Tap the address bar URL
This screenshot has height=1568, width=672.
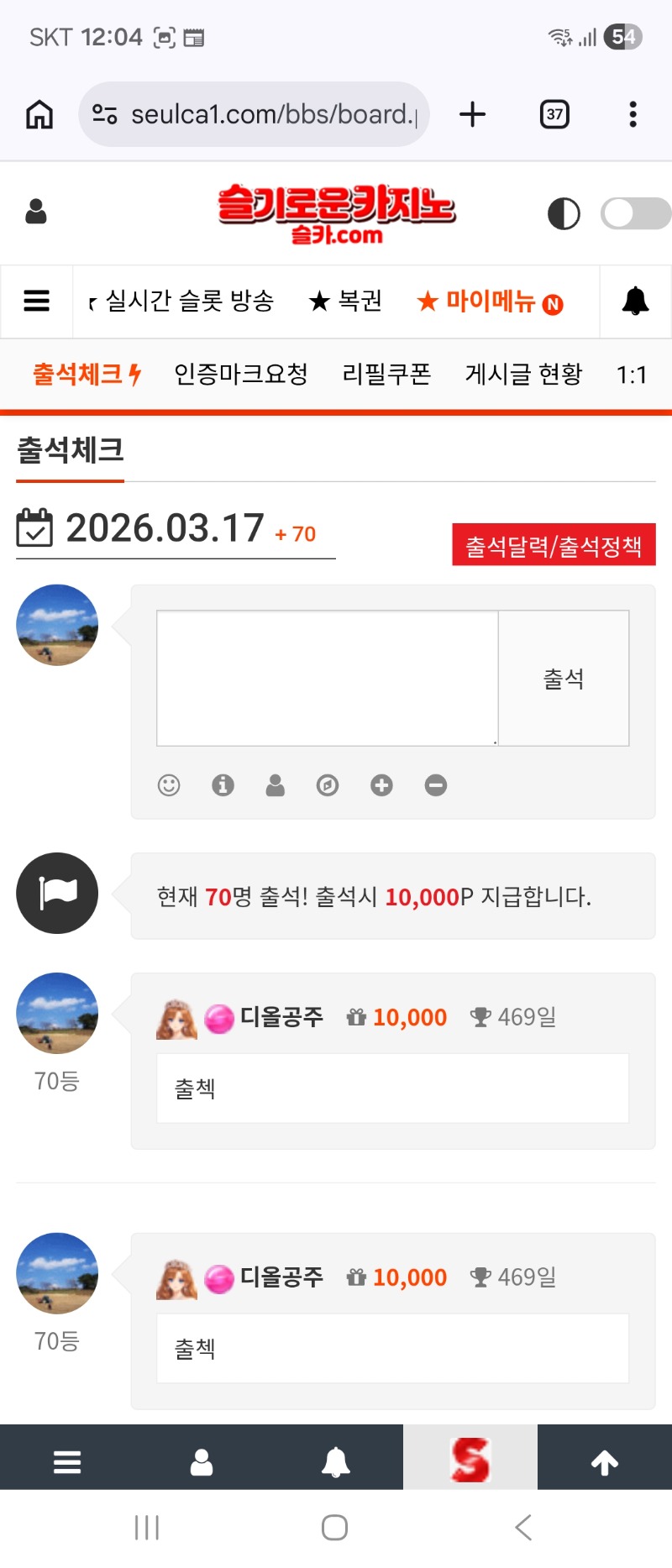(269, 114)
